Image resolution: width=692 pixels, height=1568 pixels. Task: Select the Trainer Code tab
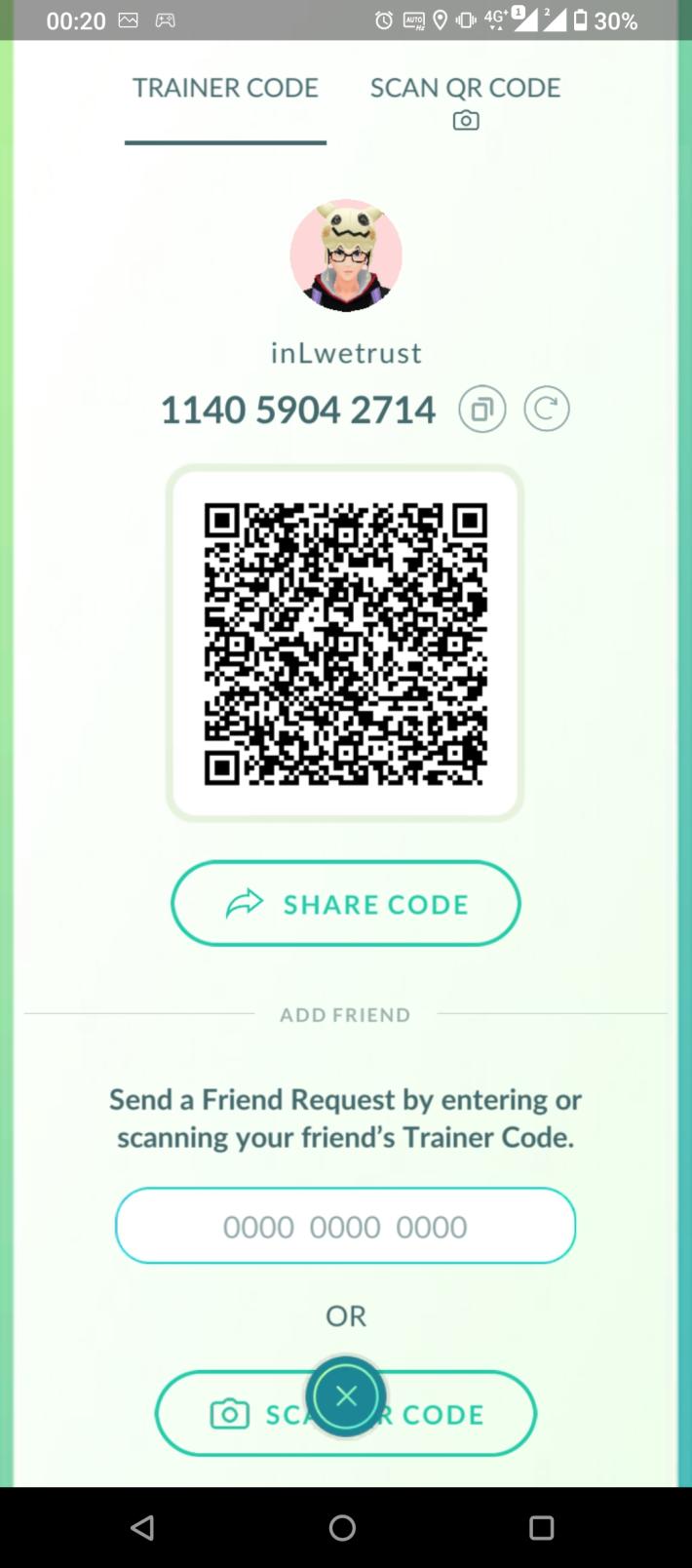click(x=225, y=89)
